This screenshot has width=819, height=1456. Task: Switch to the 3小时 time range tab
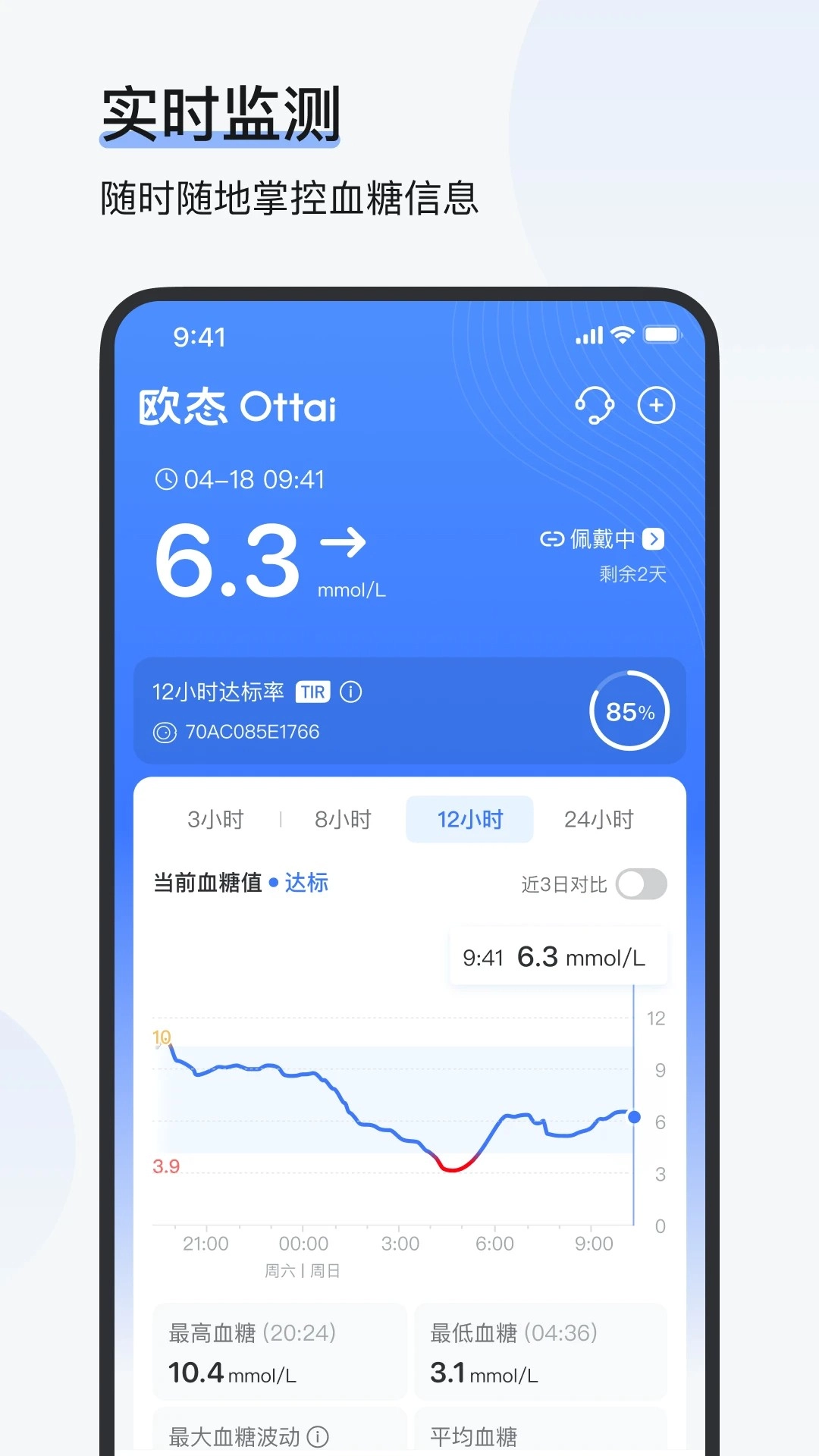point(215,819)
